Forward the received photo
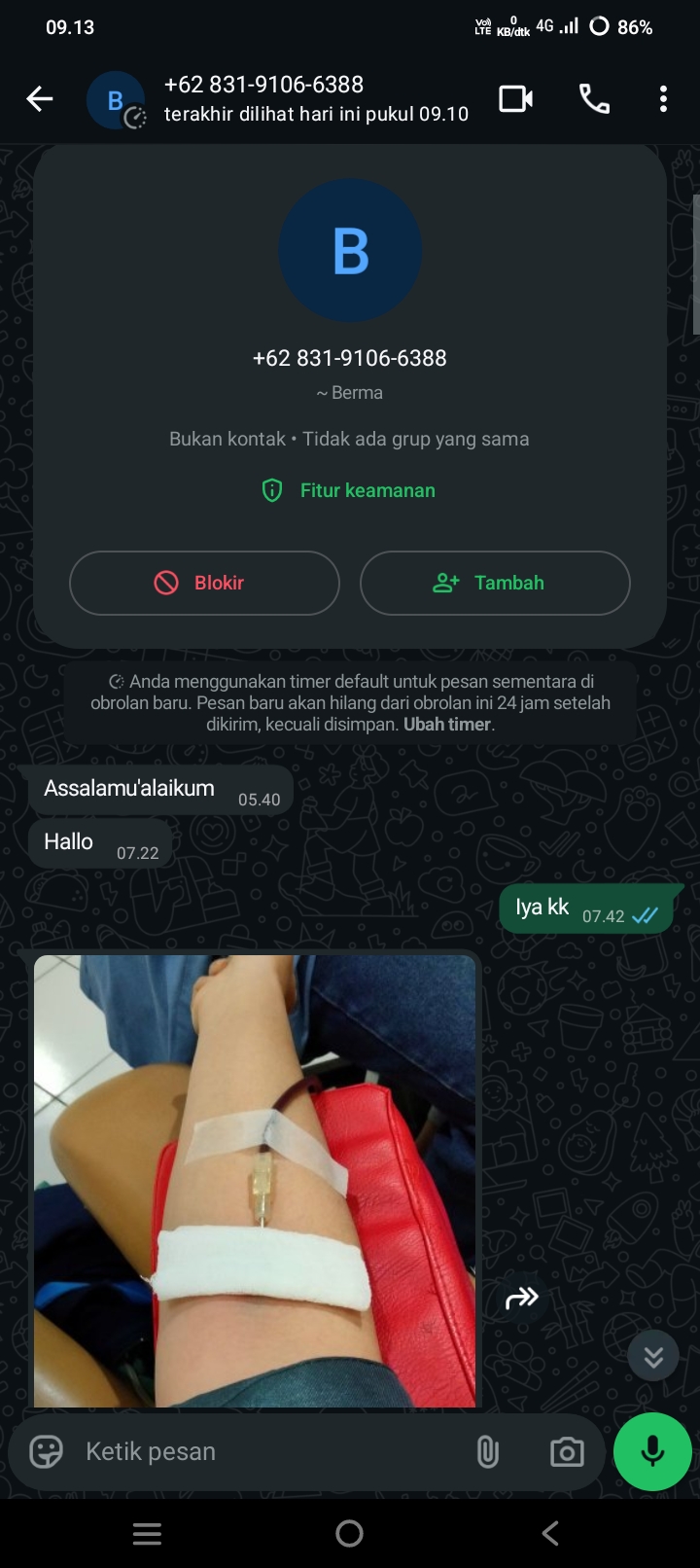 pyautogui.click(x=522, y=1298)
